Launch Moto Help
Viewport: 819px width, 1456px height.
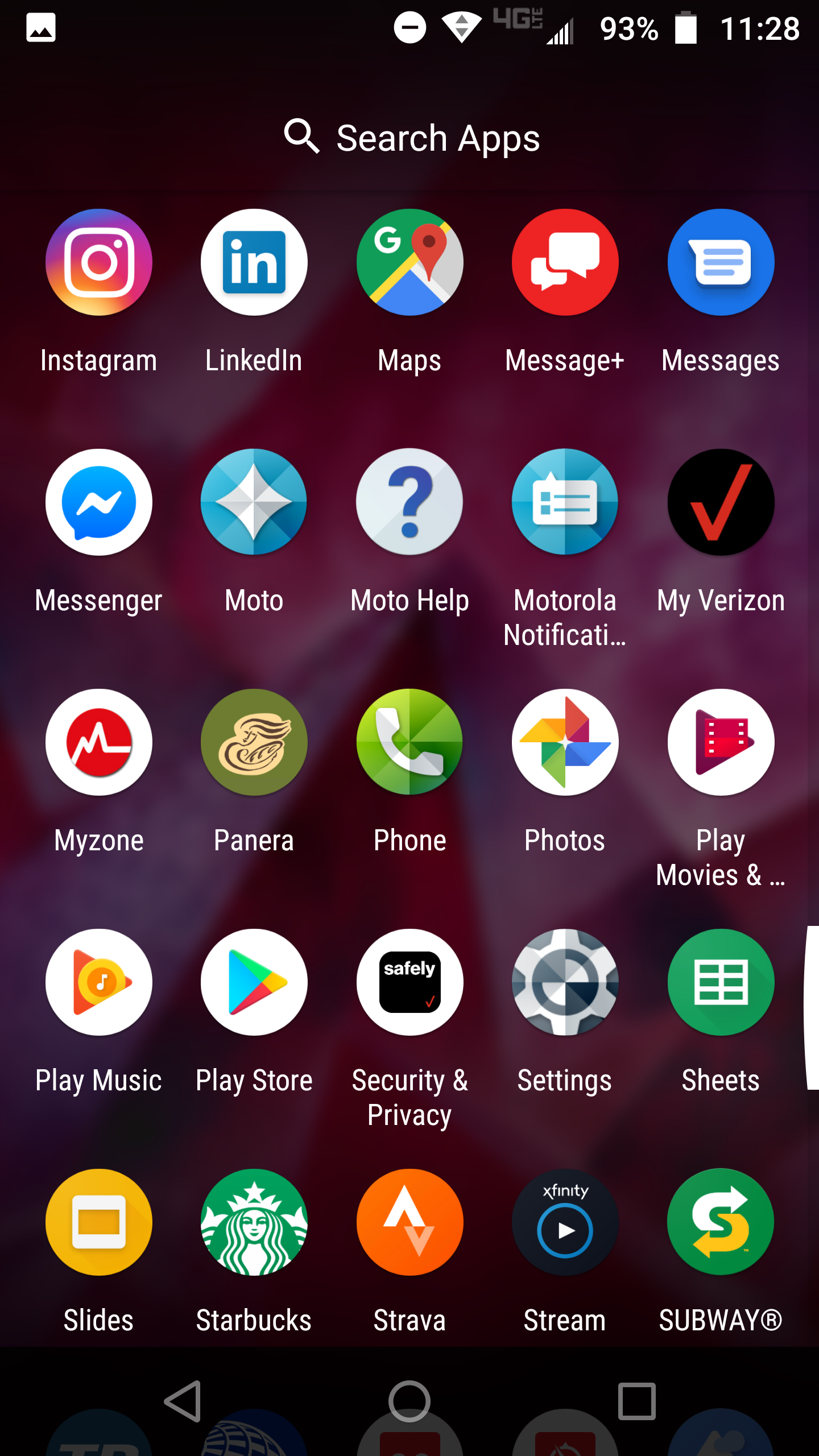(x=409, y=503)
